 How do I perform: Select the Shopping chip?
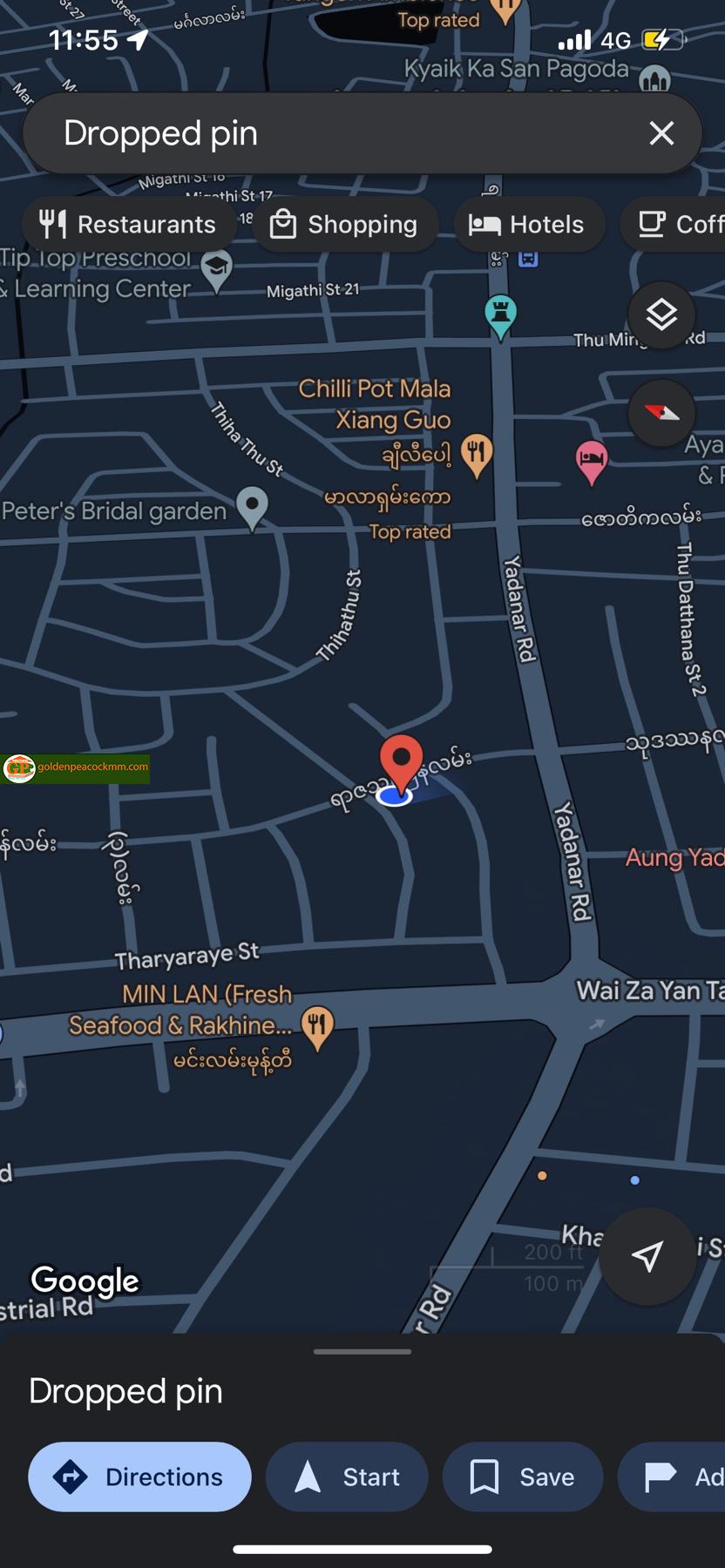344,225
